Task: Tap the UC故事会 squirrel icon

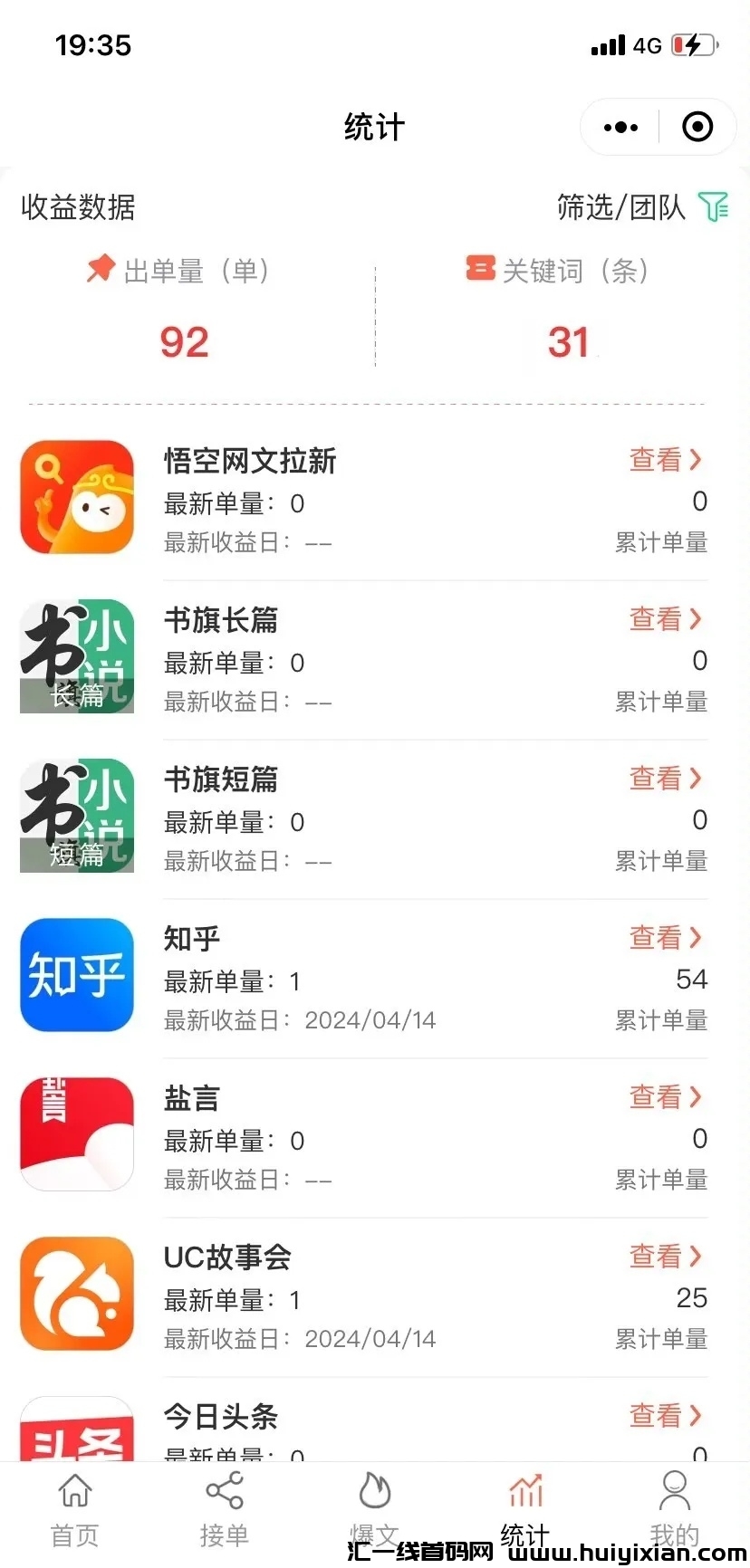Action: 77,1293
